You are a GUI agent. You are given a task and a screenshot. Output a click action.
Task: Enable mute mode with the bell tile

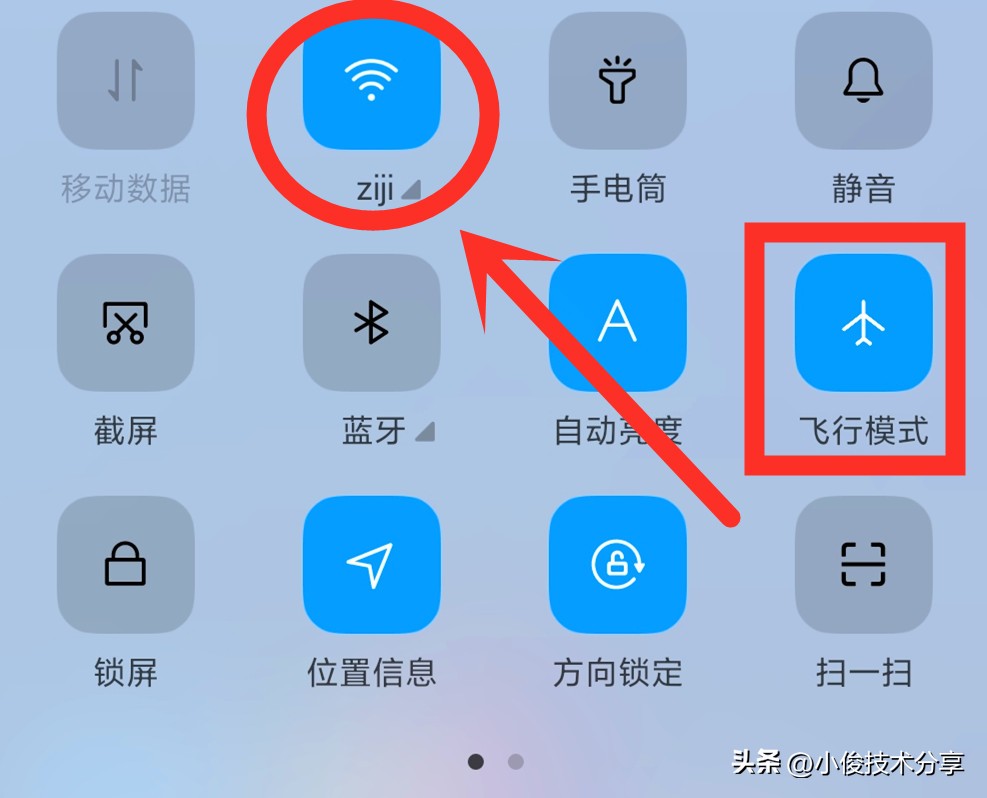[x=863, y=82]
